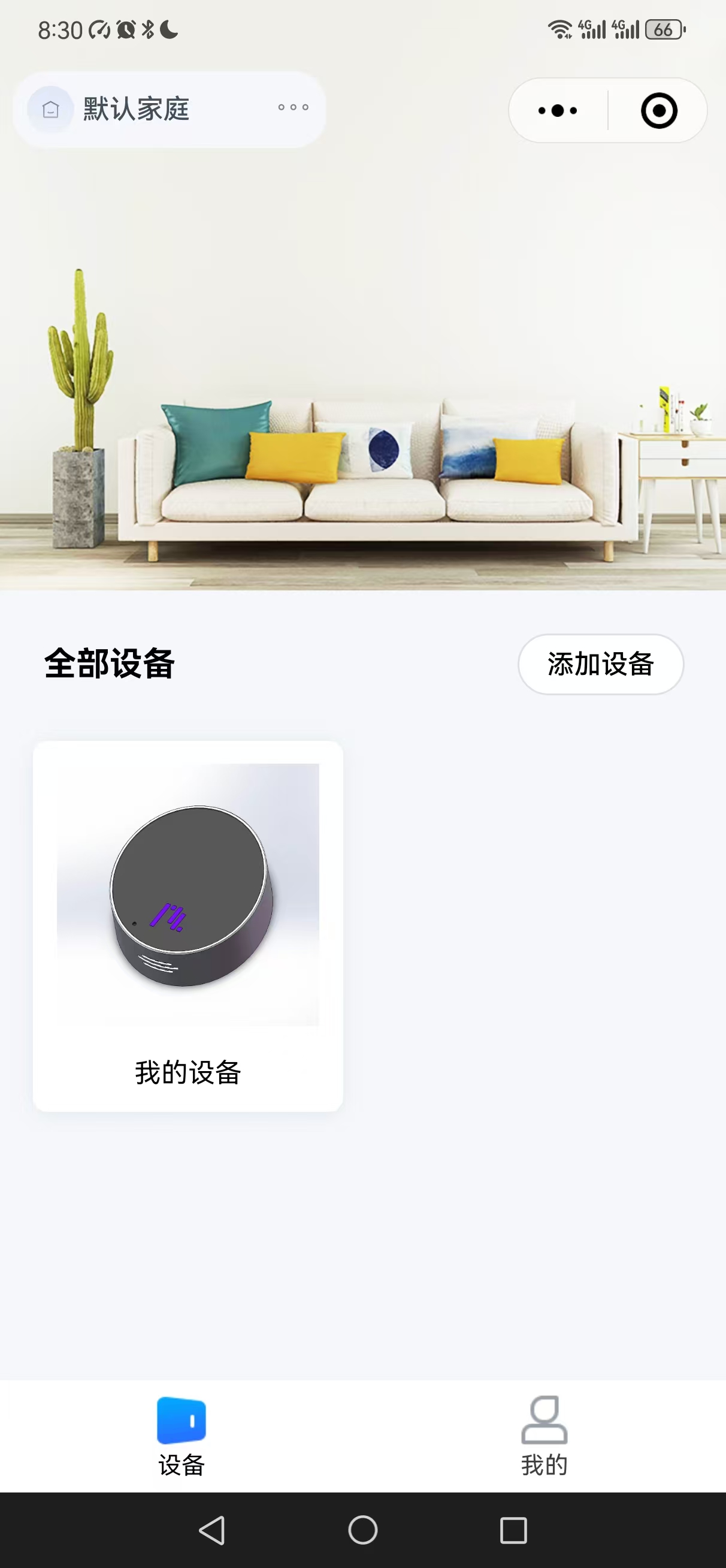726x1568 pixels.
Task: Go back using the system back button
Action: point(213,1530)
